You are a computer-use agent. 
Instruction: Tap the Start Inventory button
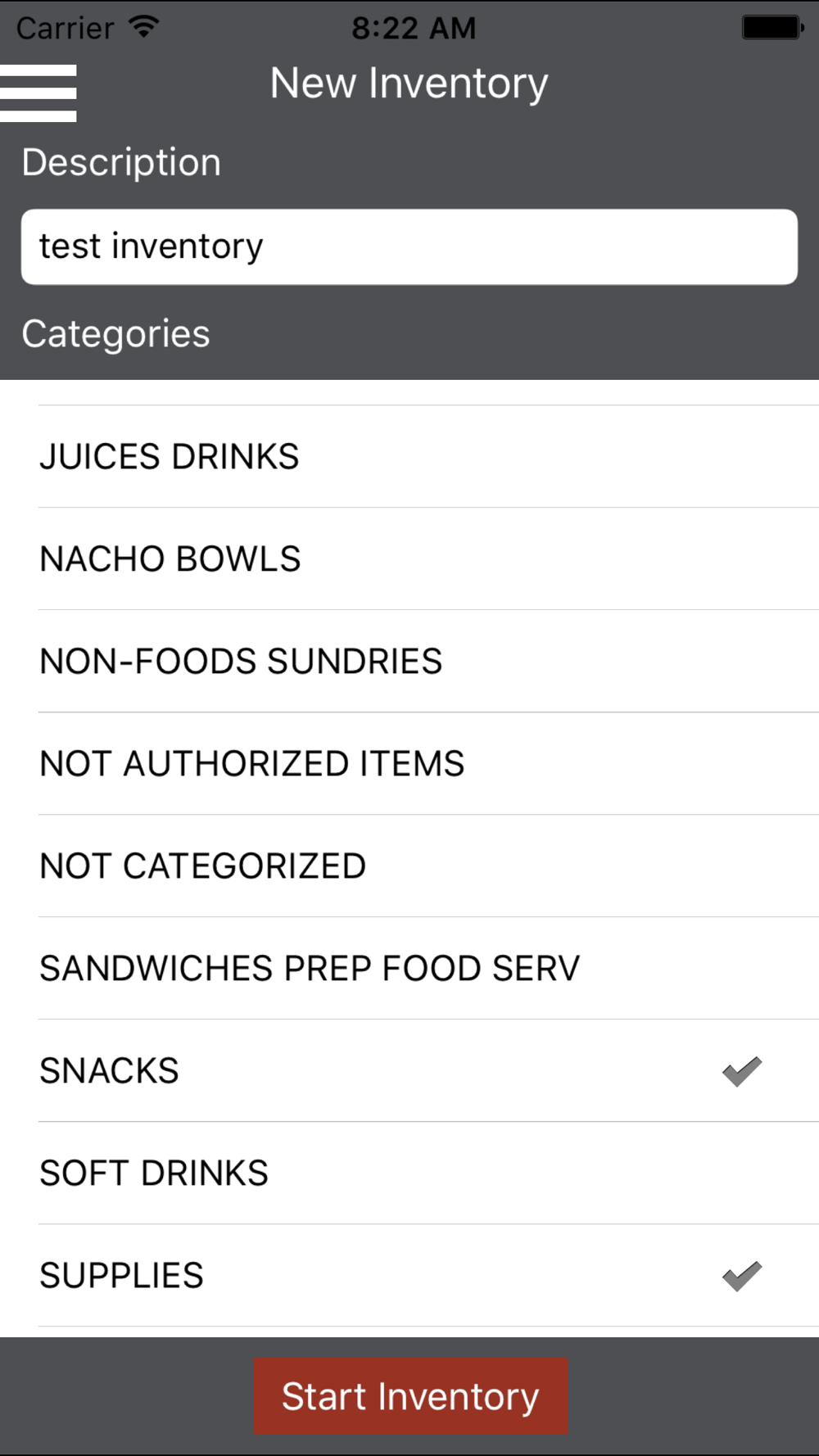410,1396
